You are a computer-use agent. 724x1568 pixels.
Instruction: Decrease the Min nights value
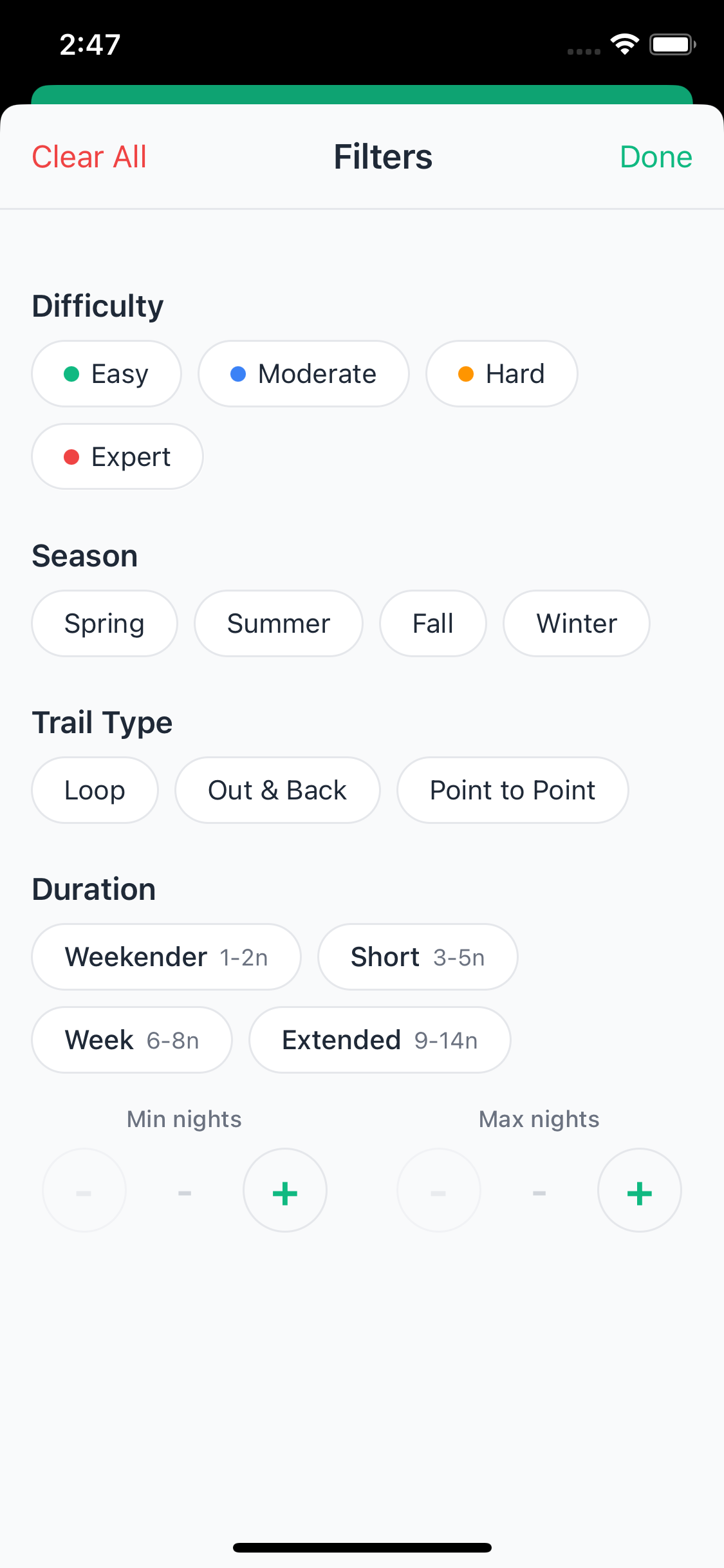click(x=83, y=1190)
